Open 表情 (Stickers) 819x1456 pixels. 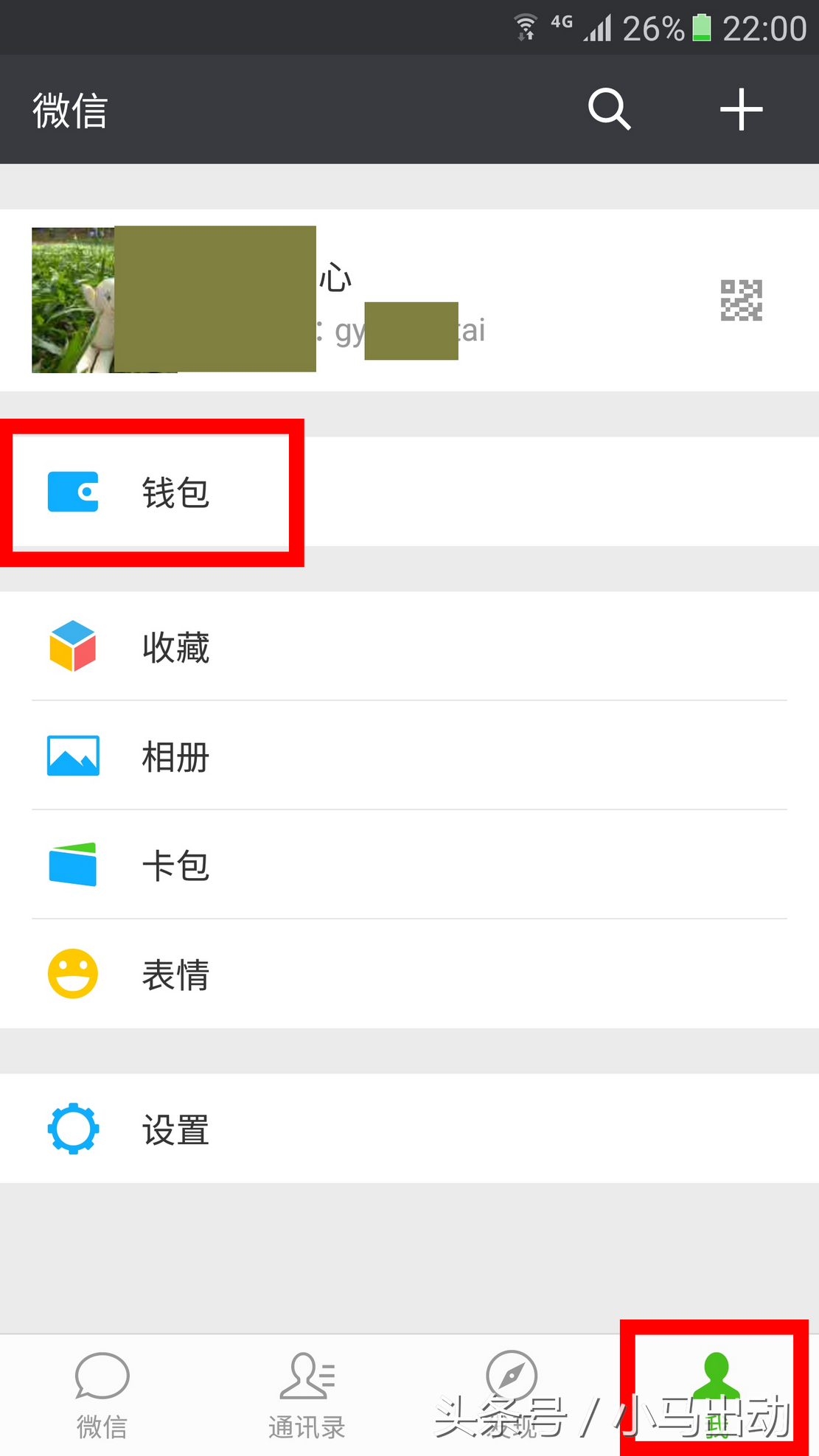tap(175, 974)
